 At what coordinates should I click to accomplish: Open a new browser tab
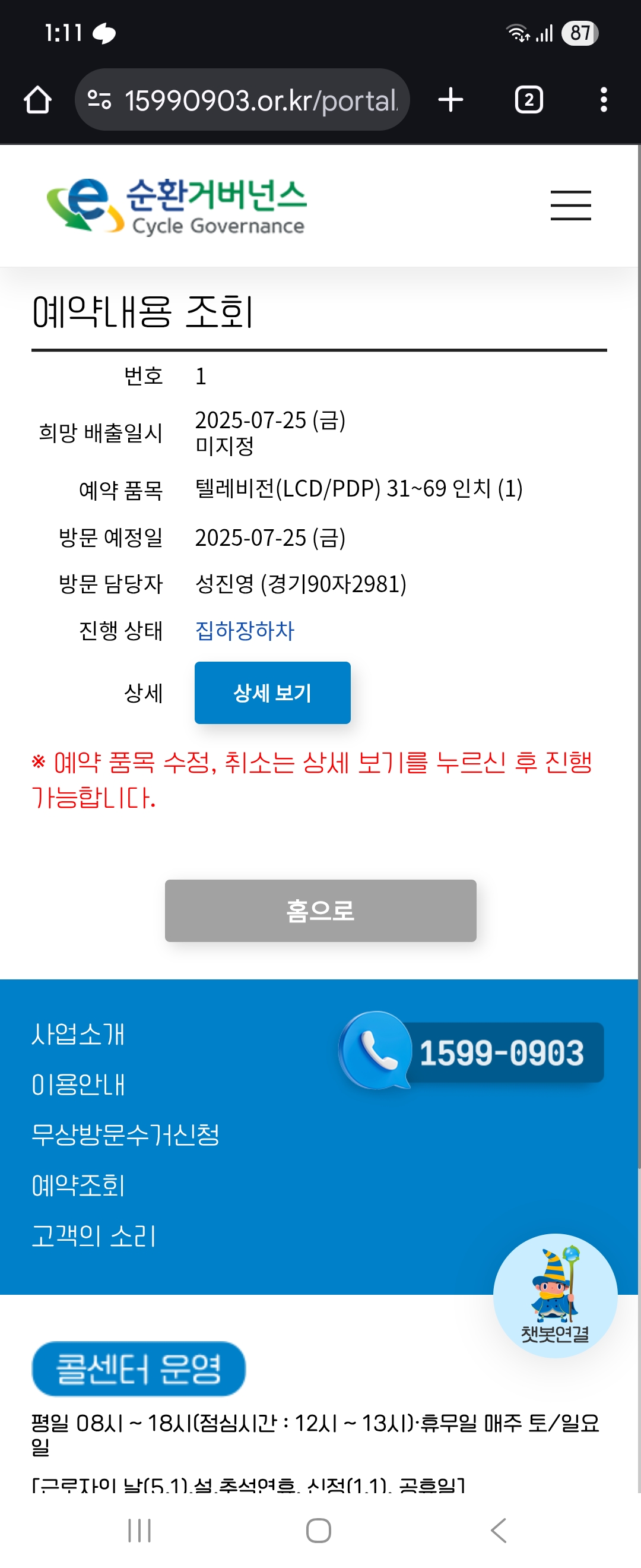tap(450, 100)
